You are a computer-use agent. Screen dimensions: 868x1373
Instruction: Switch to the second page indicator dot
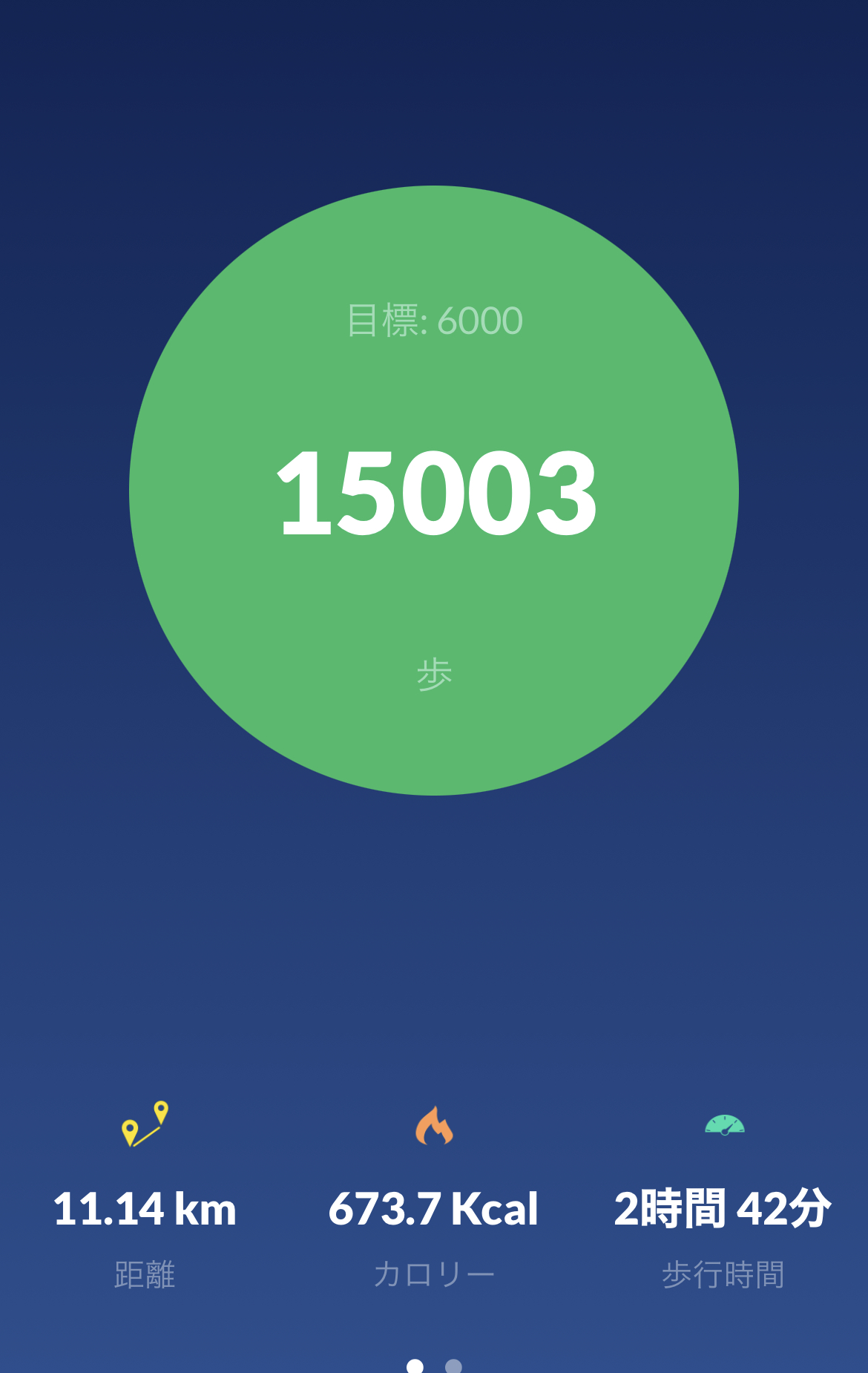453,1366
